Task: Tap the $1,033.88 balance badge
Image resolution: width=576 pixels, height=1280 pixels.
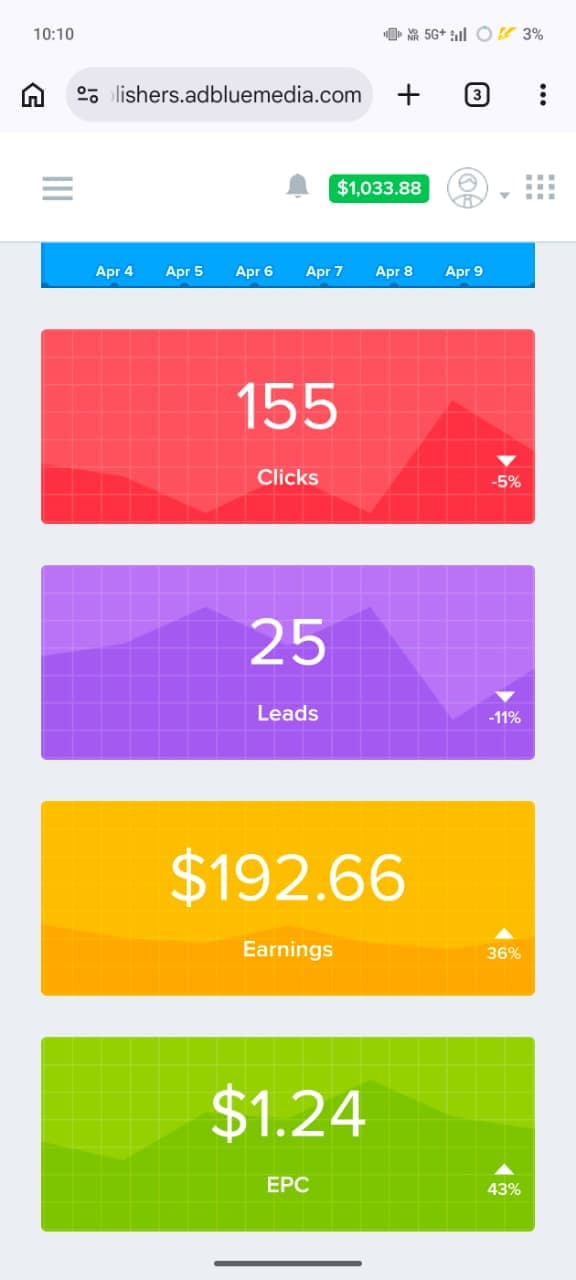Action: pos(379,188)
